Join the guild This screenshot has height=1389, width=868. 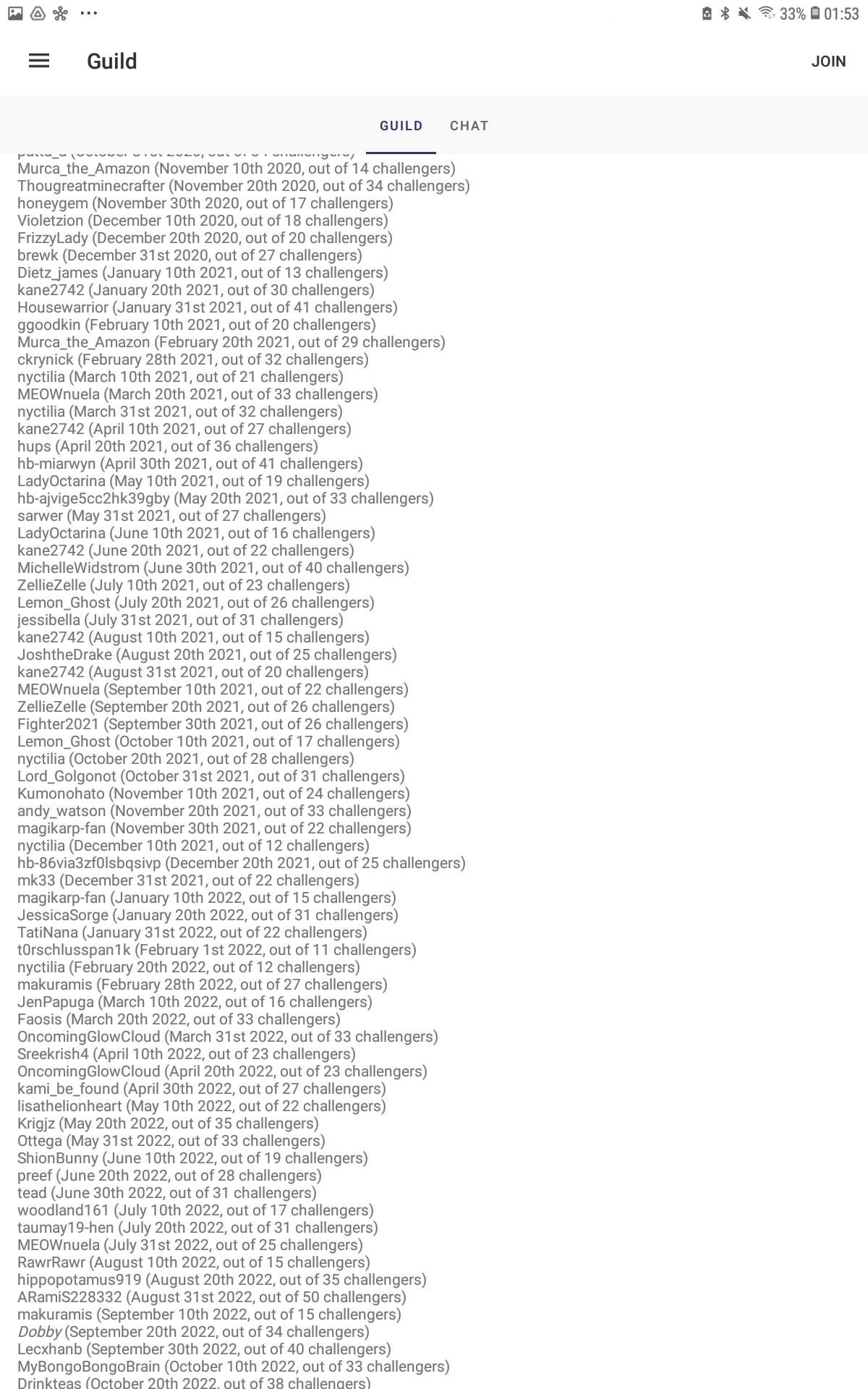tap(828, 61)
